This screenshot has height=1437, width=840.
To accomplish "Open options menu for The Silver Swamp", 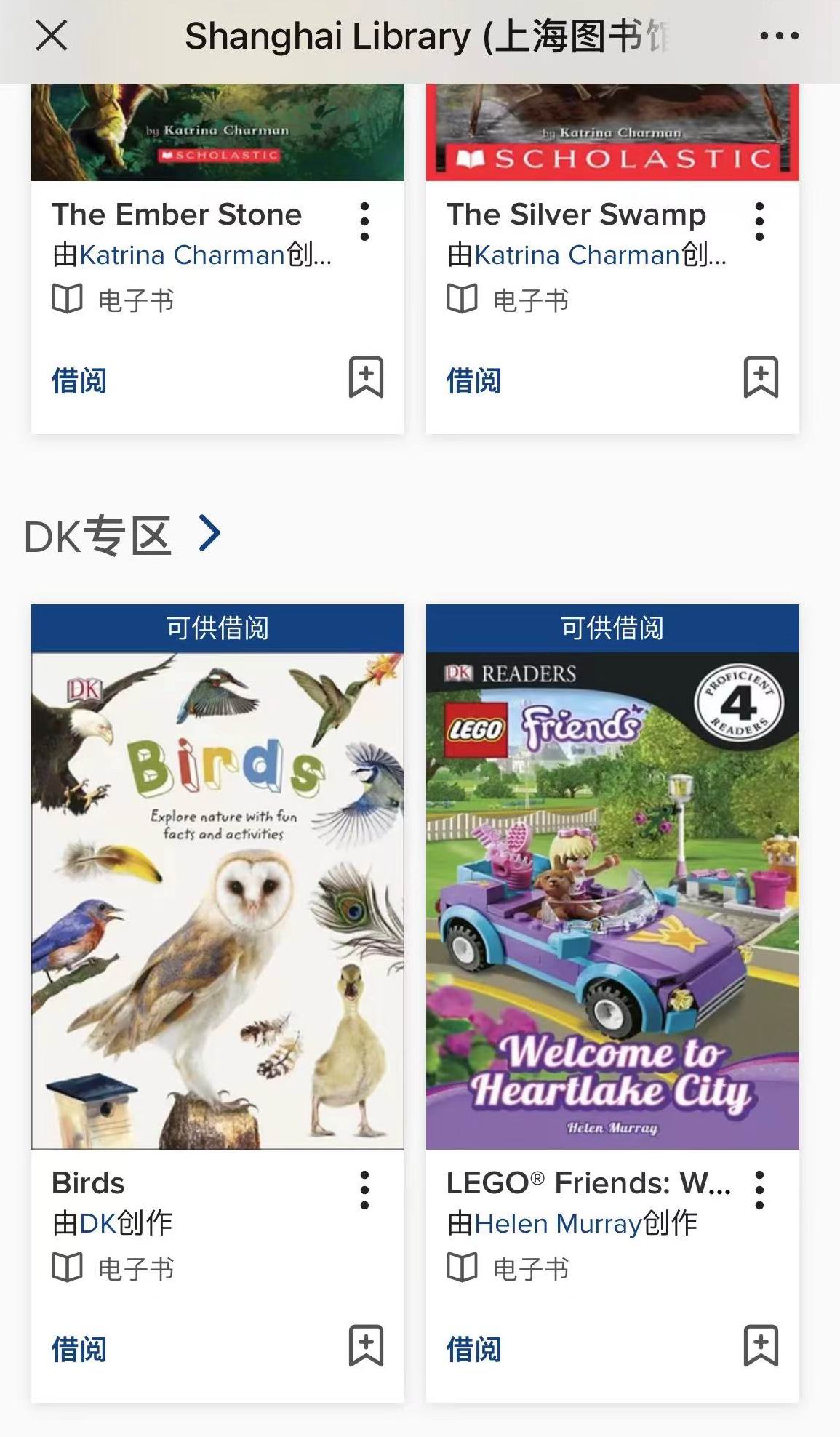I will [759, 222].
